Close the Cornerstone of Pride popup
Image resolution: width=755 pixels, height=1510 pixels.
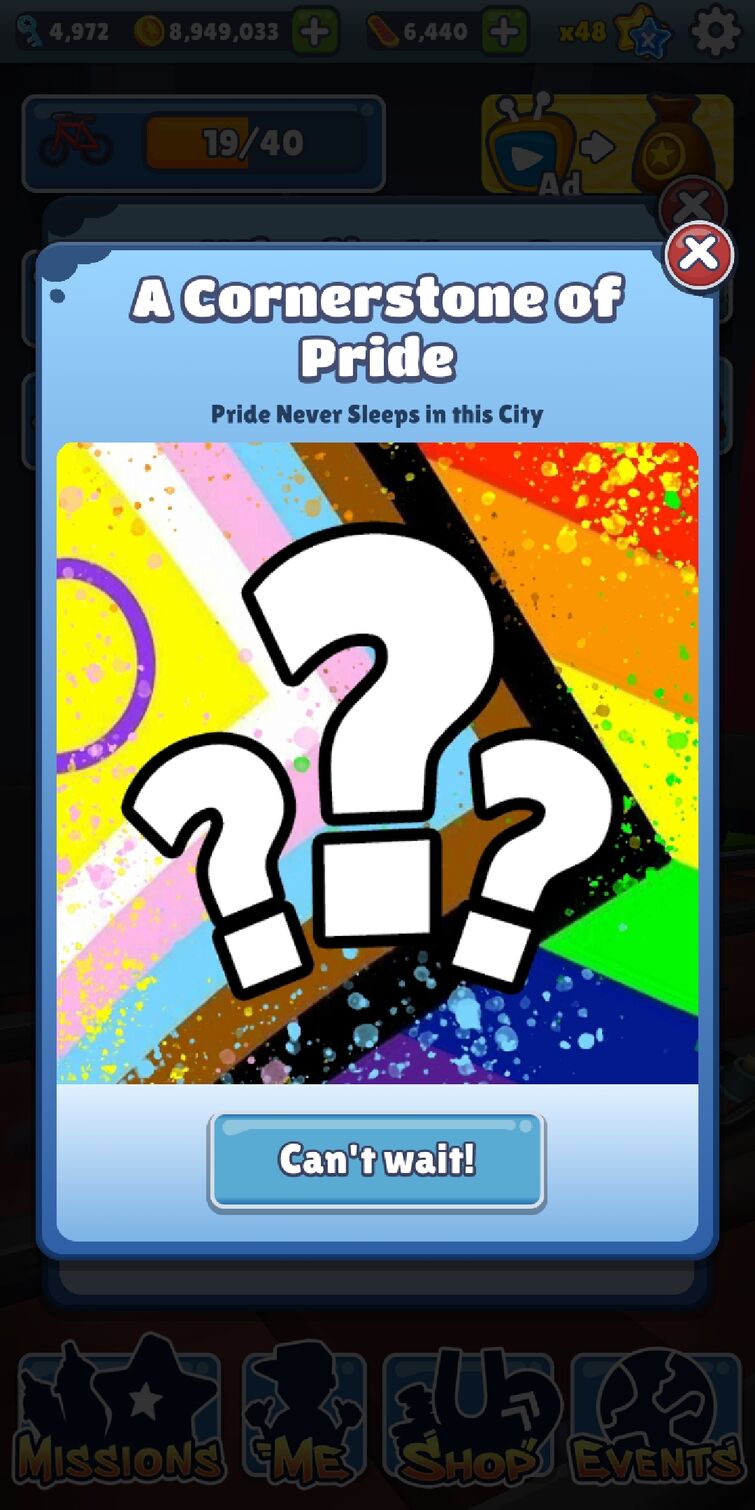pyautogui.click(x=698, y=254)
